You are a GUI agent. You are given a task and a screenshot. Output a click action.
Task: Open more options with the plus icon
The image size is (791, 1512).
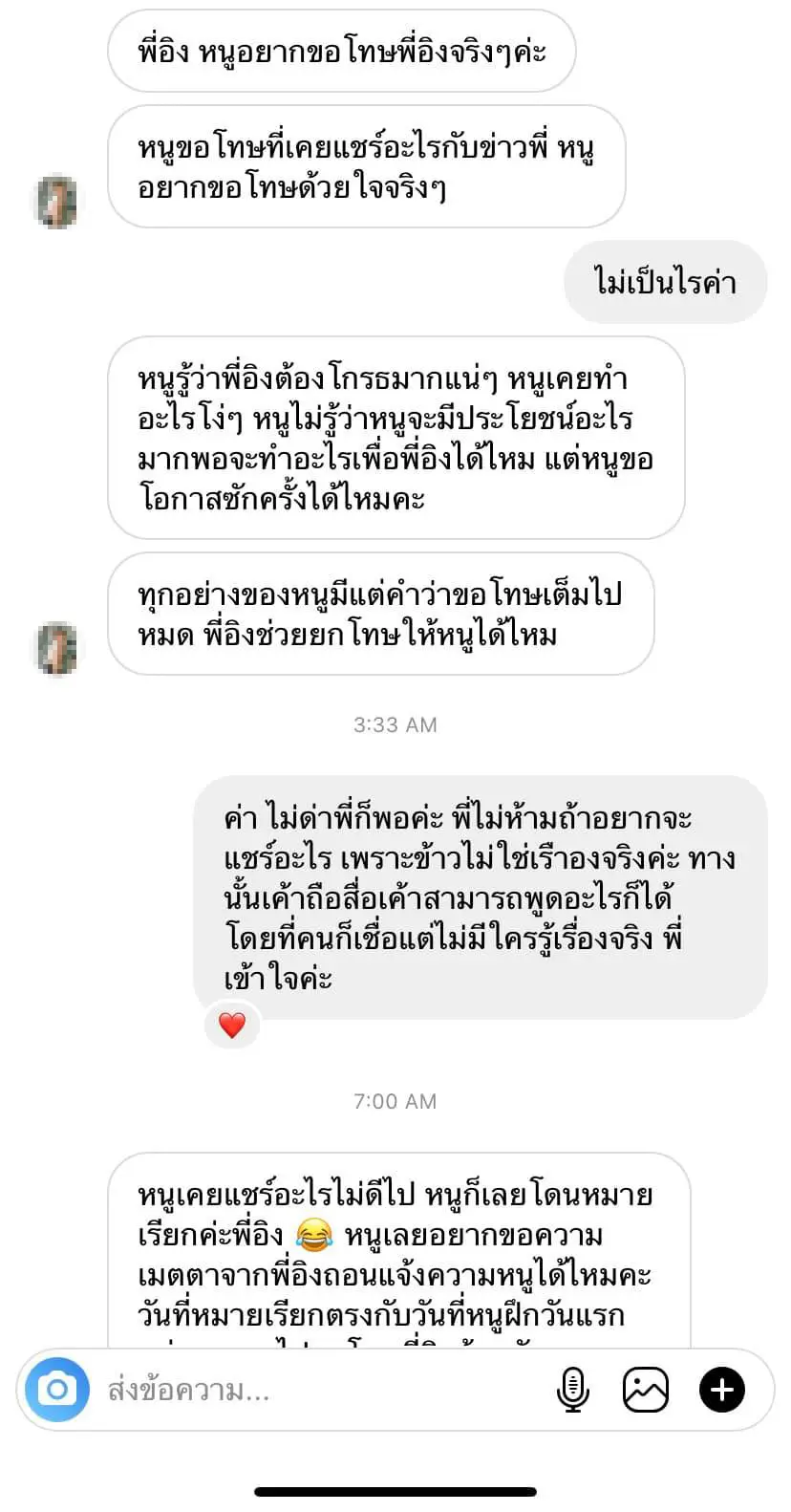(x=721, y=1389)
